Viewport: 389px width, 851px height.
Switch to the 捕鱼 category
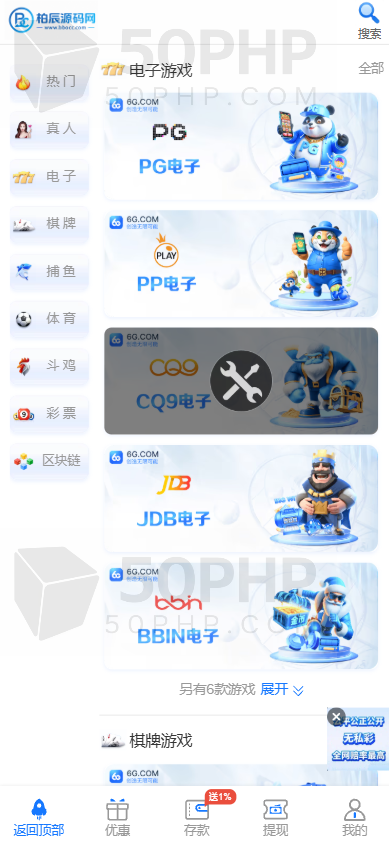(x=49, y=271)
